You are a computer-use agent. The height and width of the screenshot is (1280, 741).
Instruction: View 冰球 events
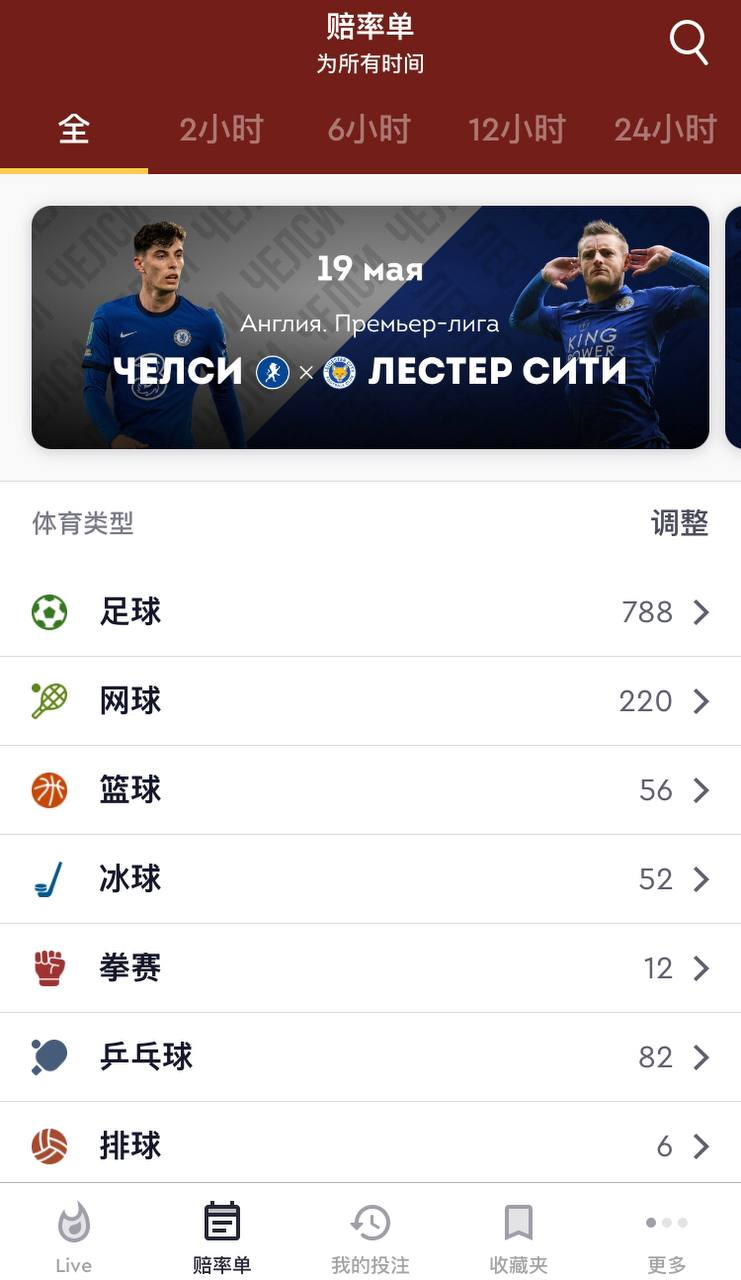point(370,879)
